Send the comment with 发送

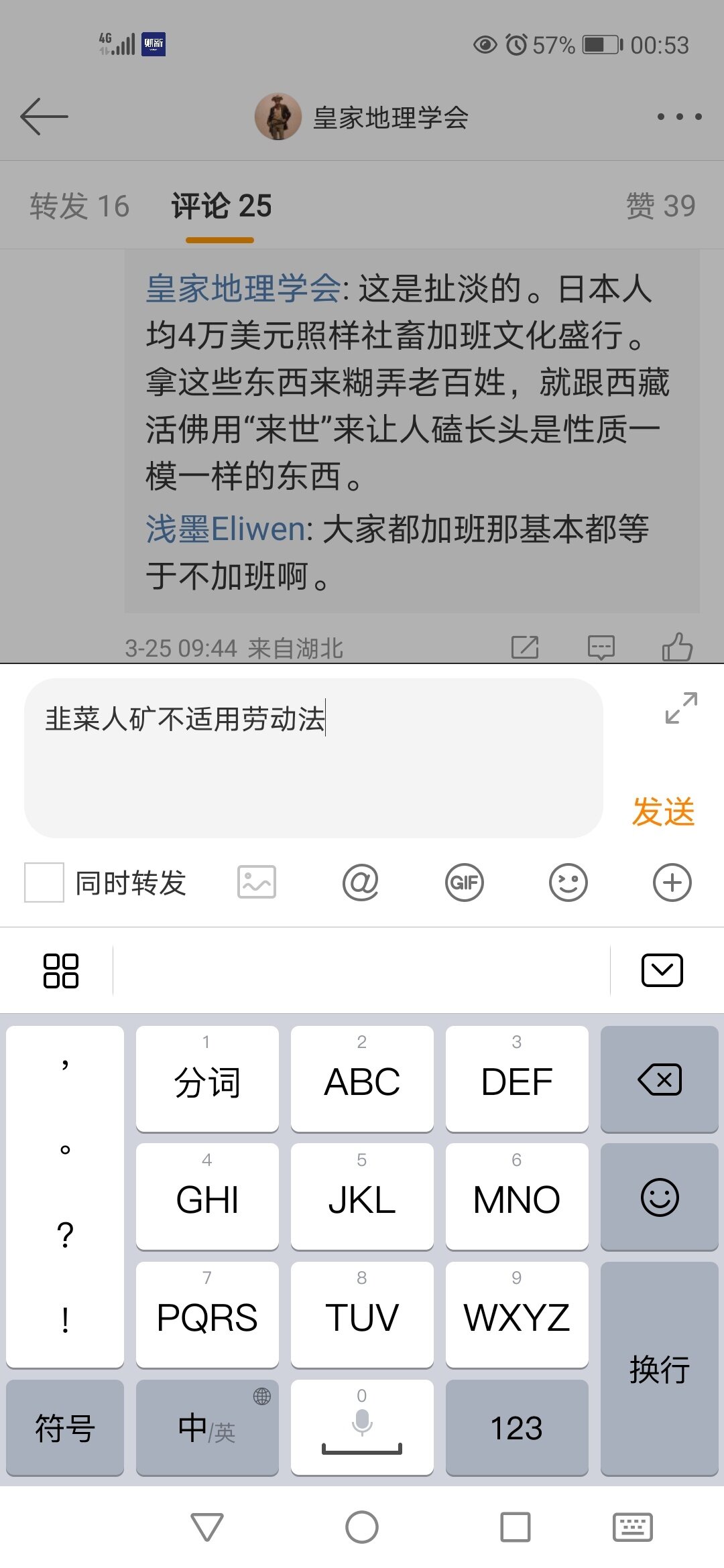point(663,811)
